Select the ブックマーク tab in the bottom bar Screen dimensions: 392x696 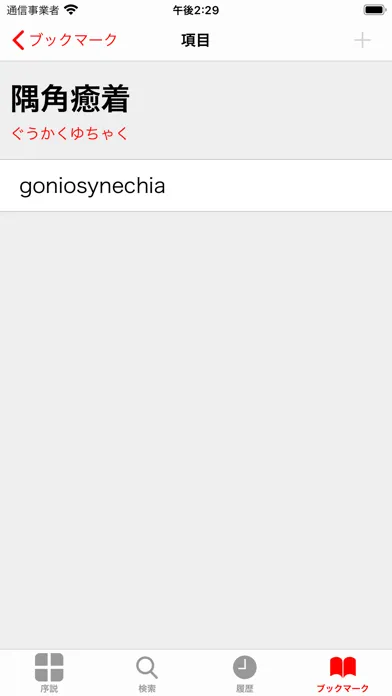[x=343, y=673]
